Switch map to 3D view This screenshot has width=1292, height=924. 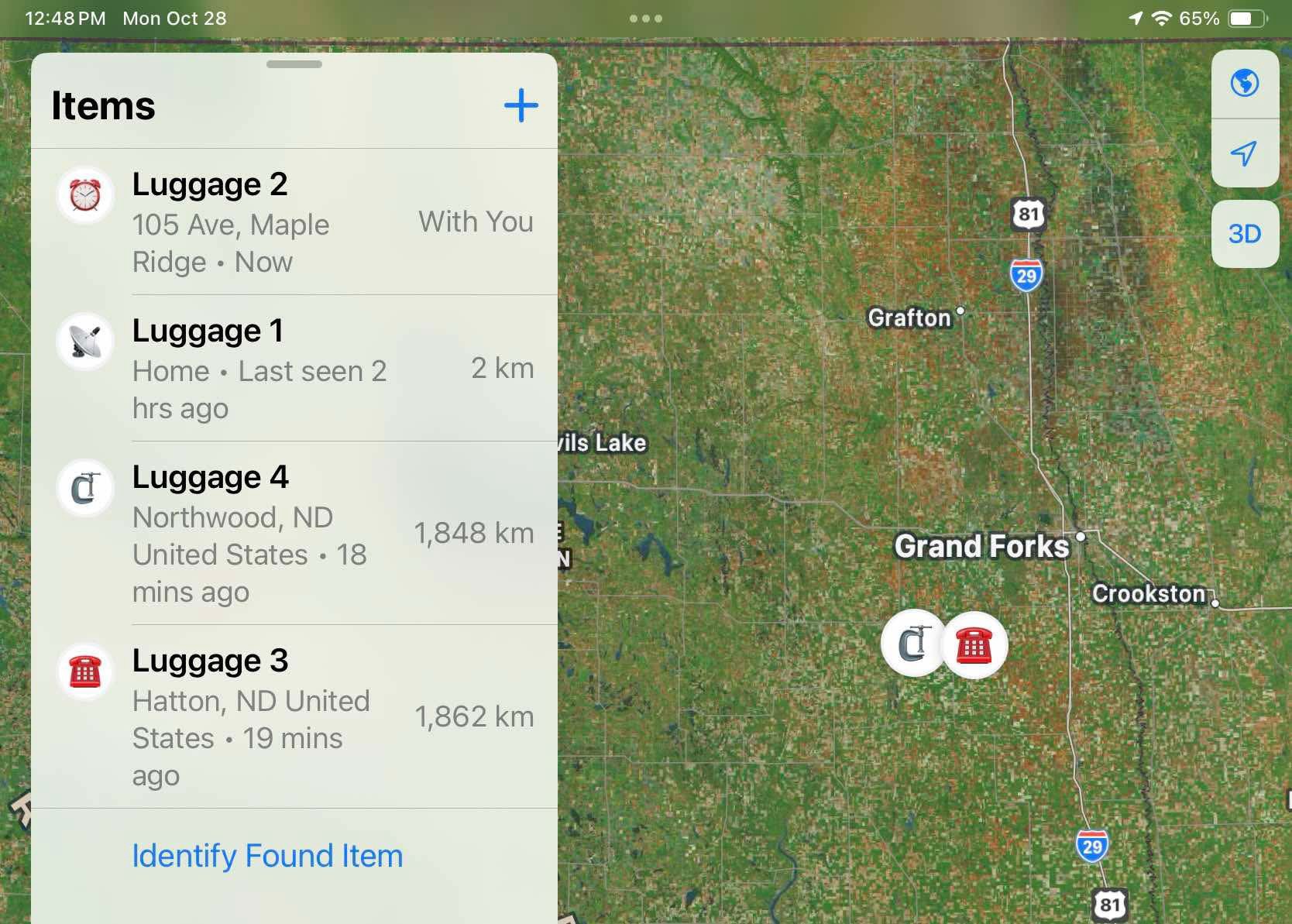(1245, 234)
